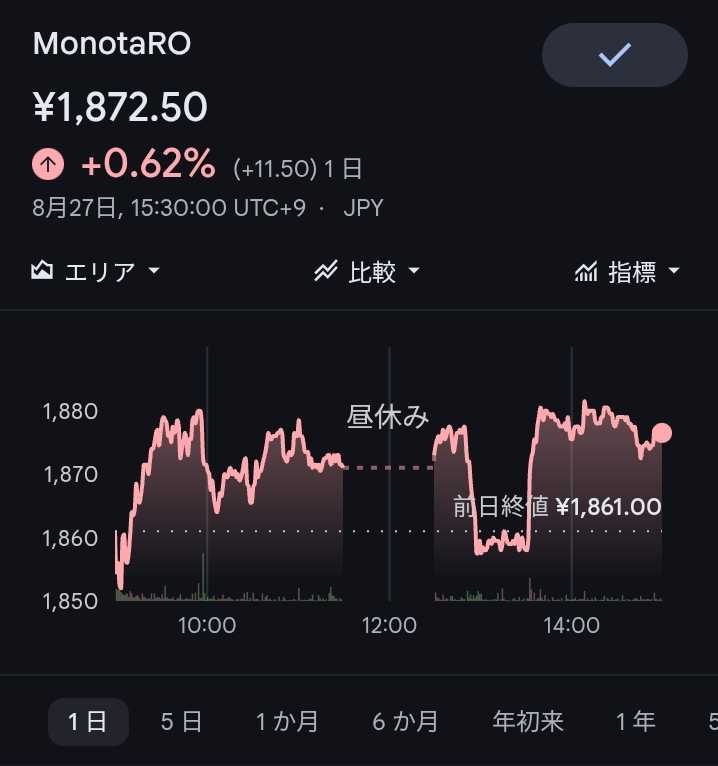
Task: Switch to the 5日 time range
Action: click(181, 722)
